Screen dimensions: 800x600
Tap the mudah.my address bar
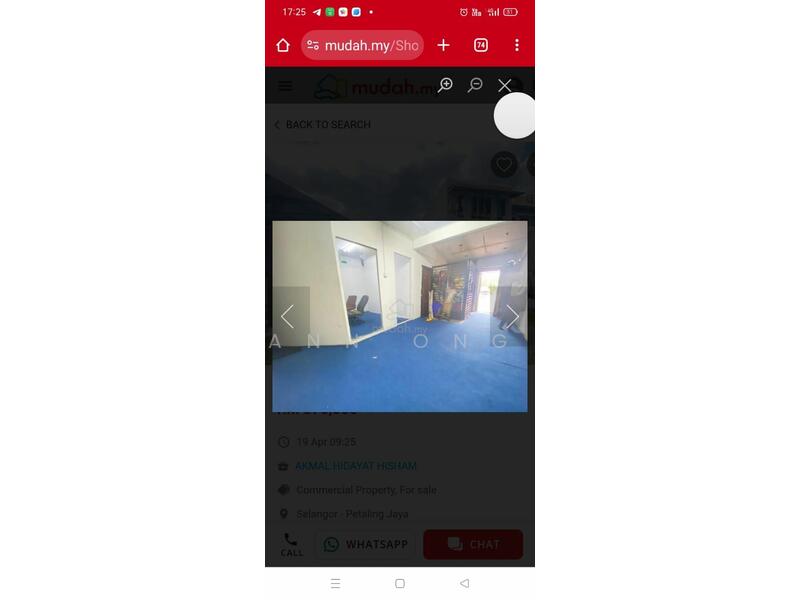point(362,45)
